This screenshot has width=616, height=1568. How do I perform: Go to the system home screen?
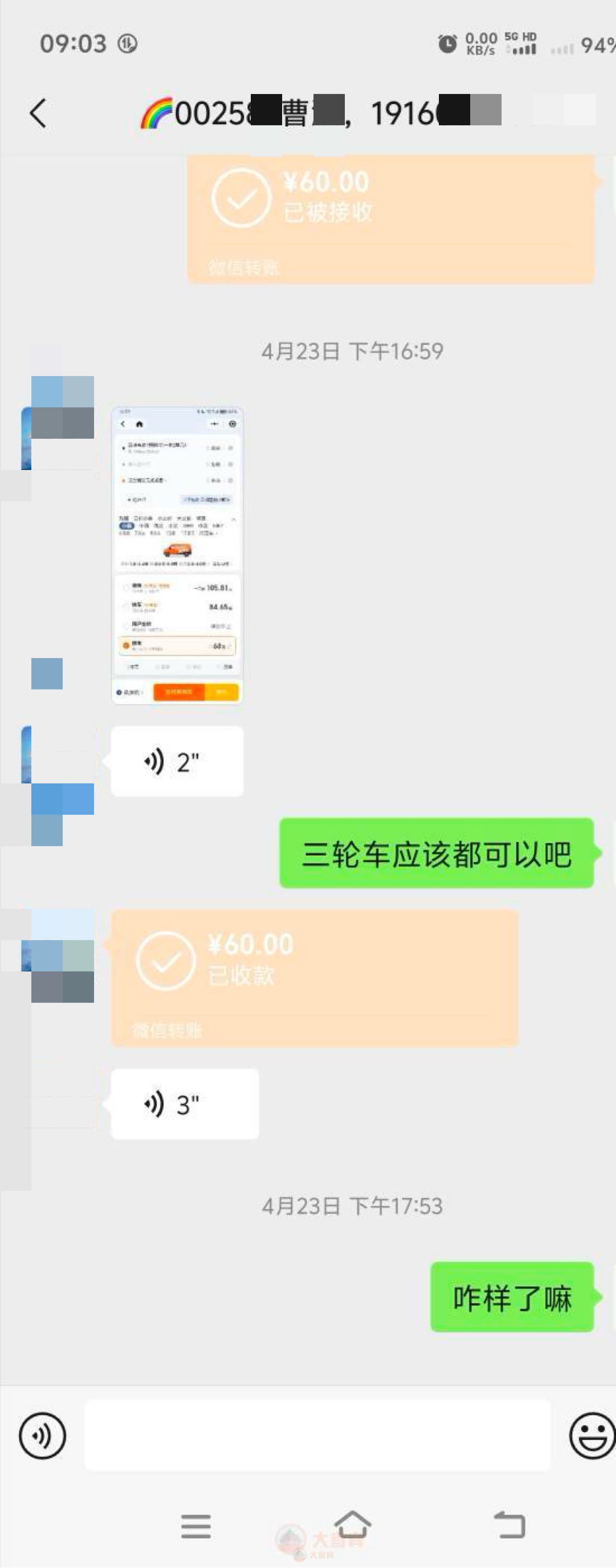click(352, 1524)
